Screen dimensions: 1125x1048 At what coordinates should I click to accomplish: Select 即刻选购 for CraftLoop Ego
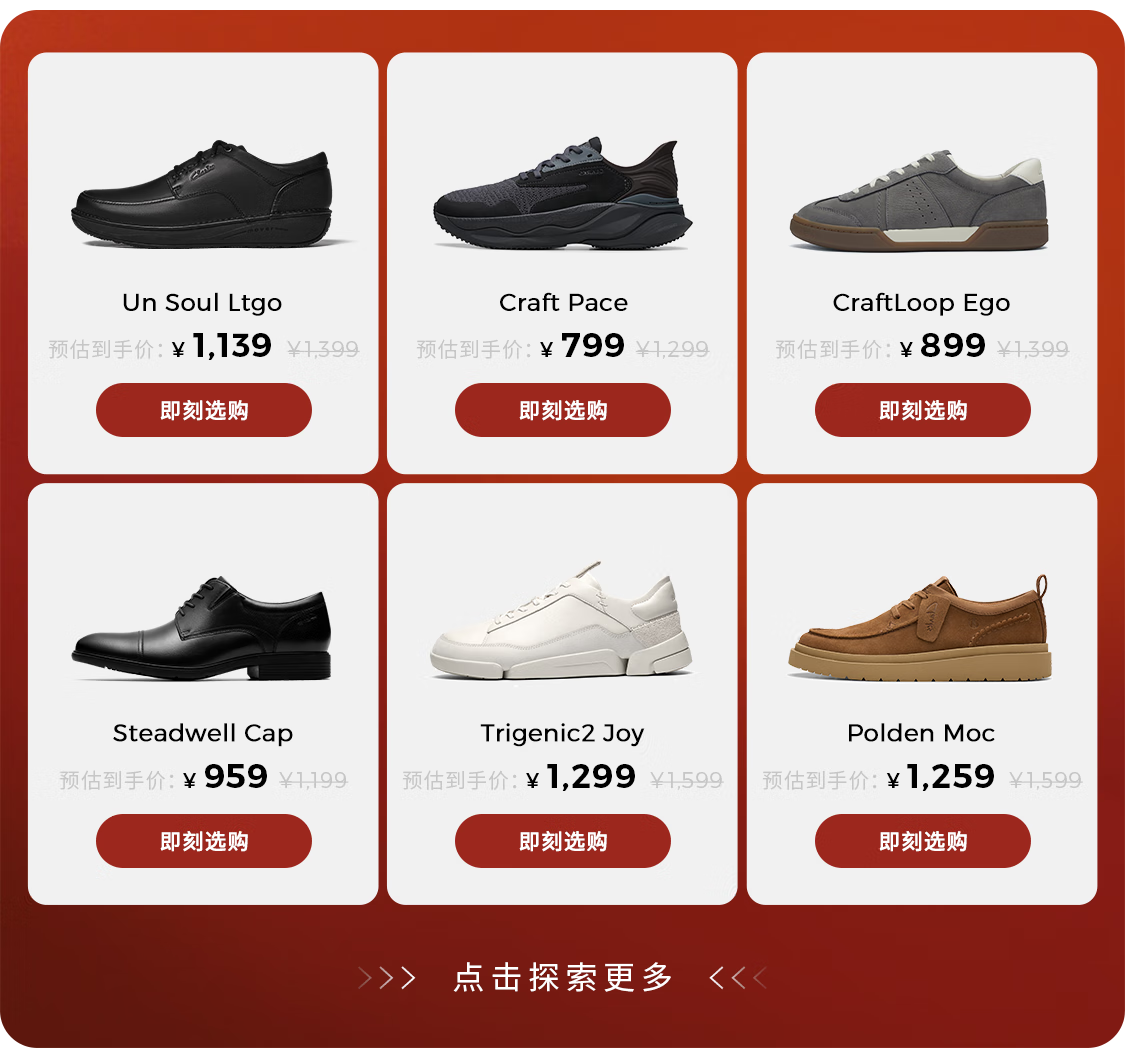click(923, 410)
